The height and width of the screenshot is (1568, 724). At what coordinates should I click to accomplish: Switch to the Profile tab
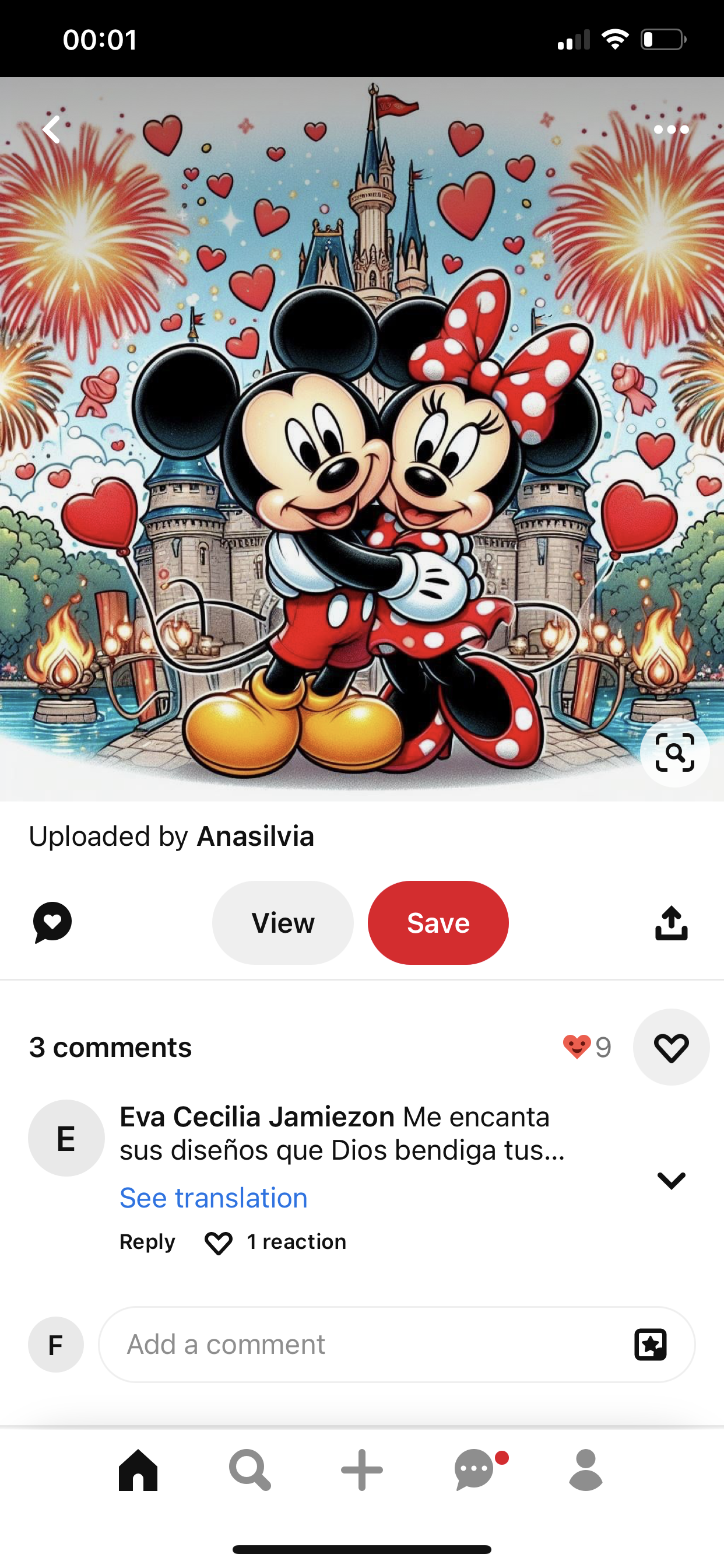tap(586, 1470)
